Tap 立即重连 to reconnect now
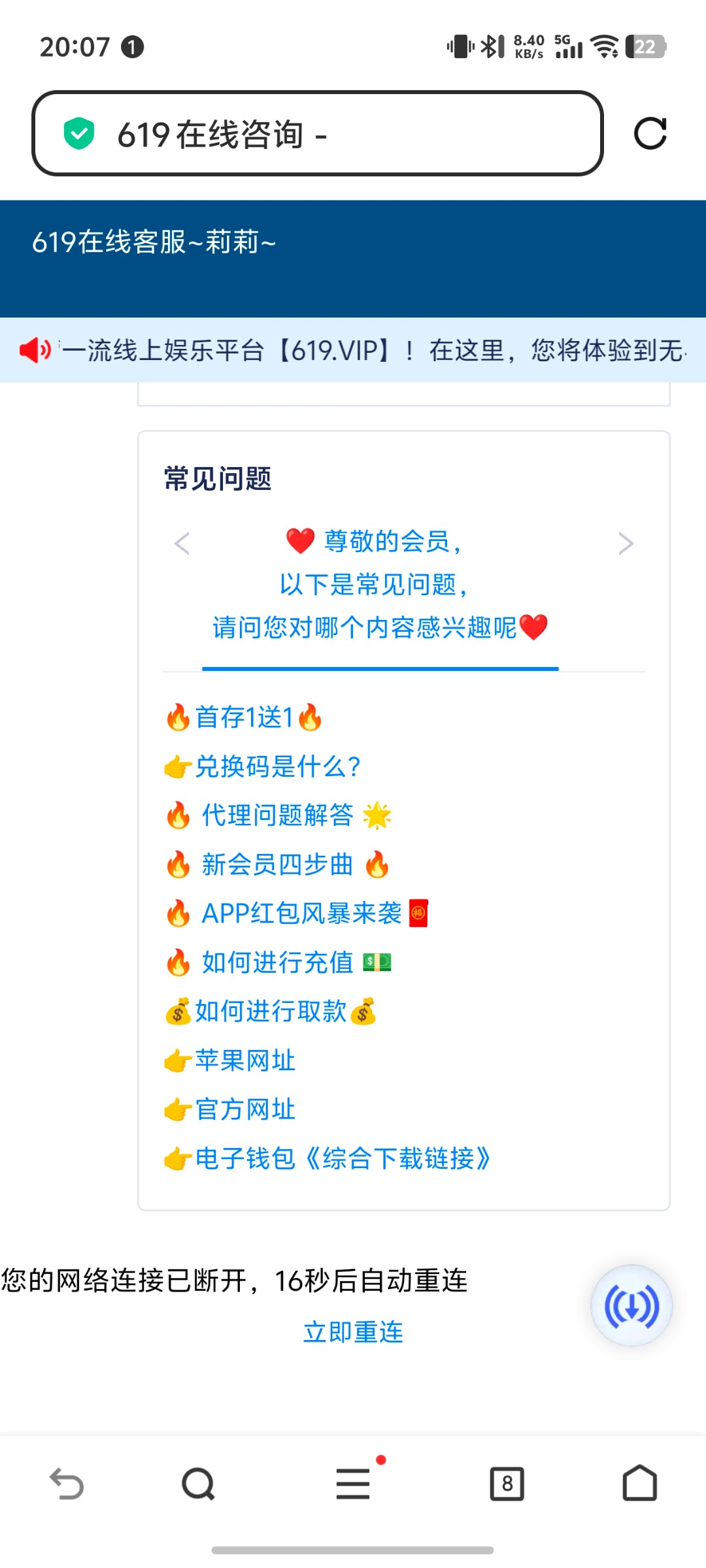The width and height of the screenshot is (706, 1568). click(353, 1332)
